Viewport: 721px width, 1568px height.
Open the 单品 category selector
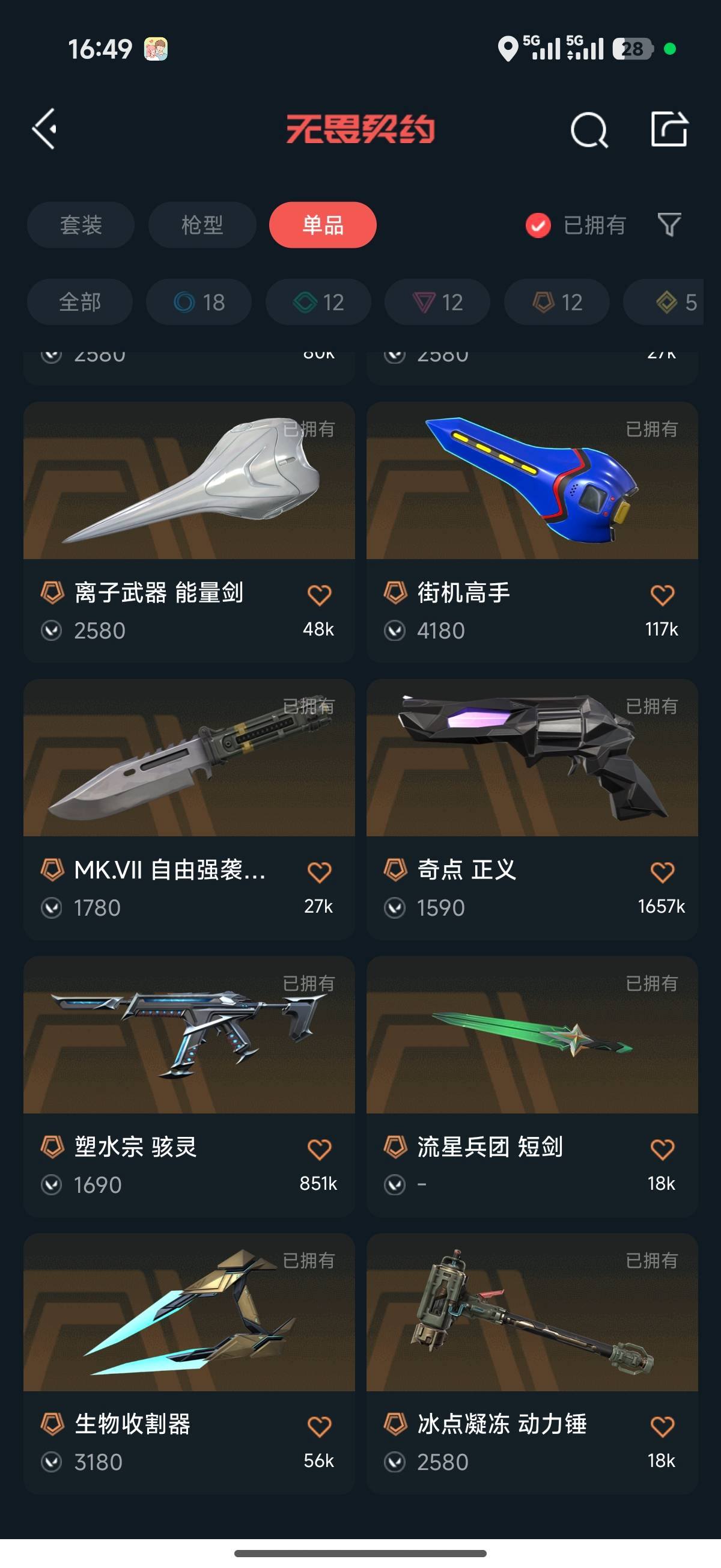pos(323,225)
